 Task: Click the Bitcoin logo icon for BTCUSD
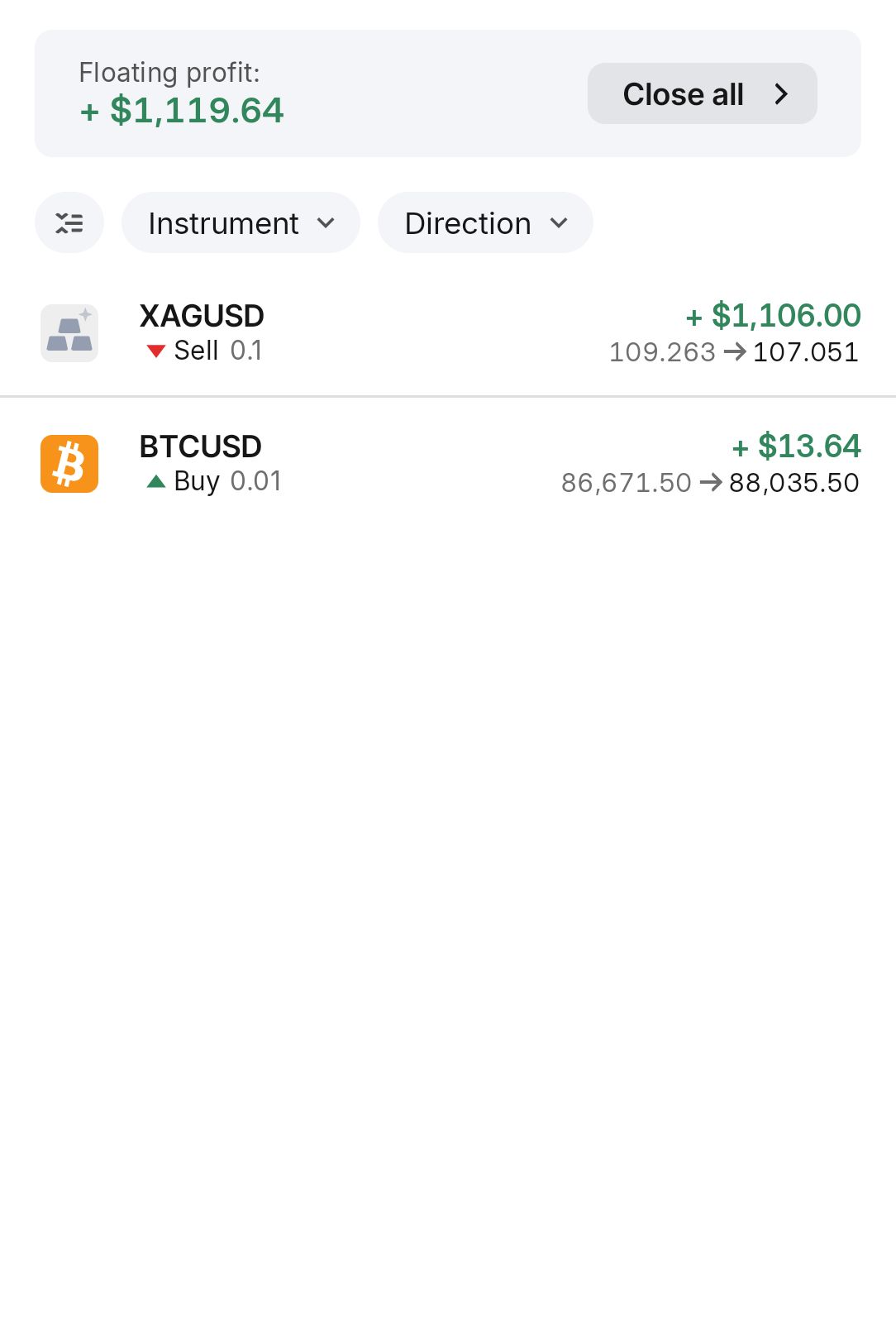point(69,463)
